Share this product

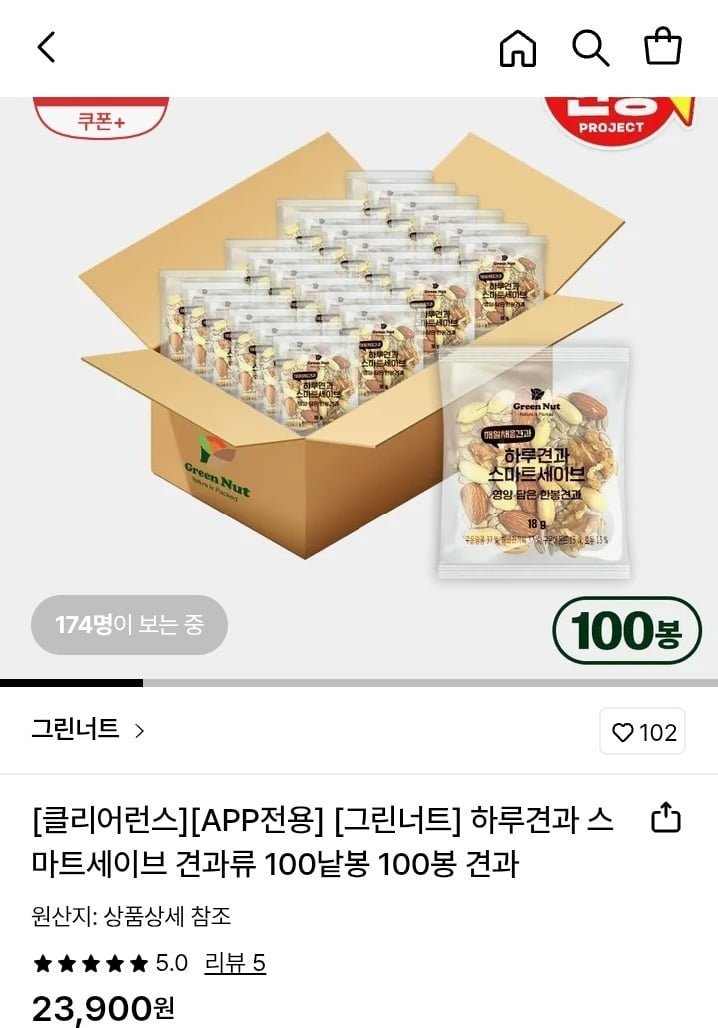(x=665, y=819)
